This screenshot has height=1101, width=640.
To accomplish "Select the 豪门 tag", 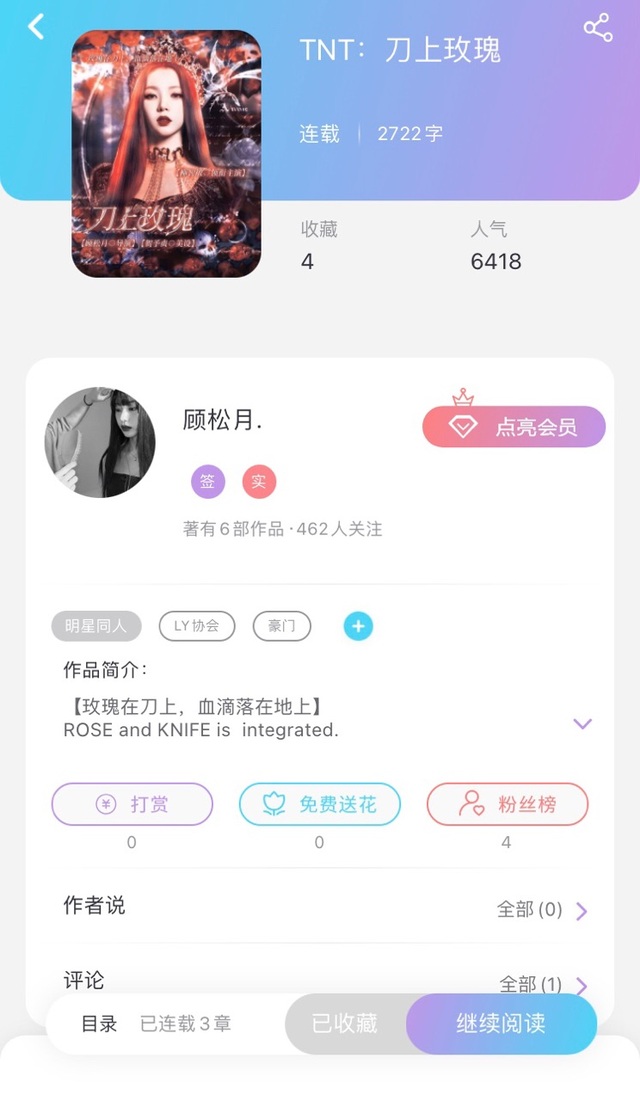I will 282,626.
